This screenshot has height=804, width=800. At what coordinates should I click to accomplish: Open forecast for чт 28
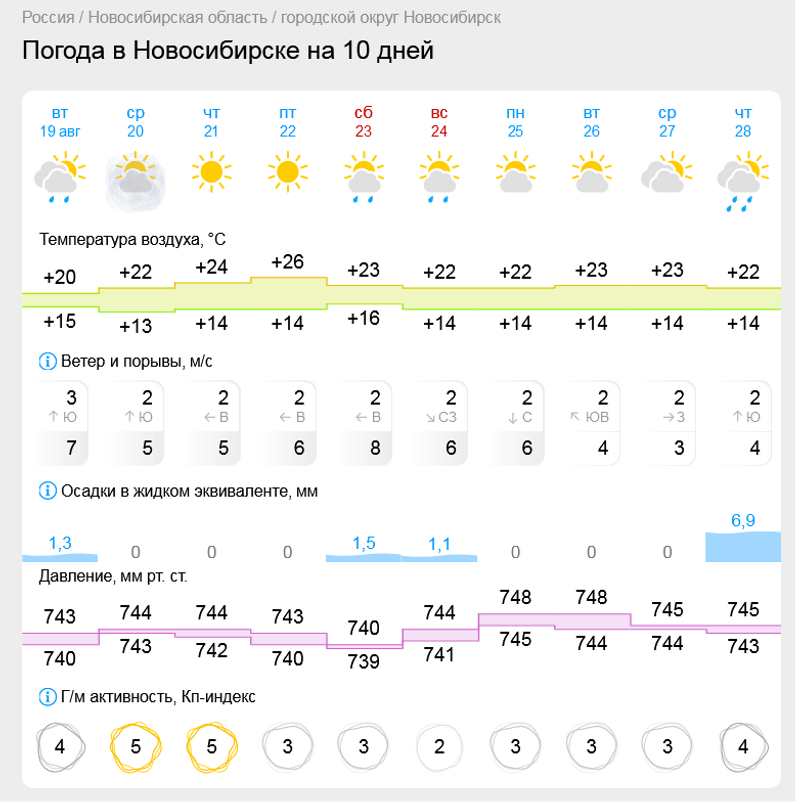point(743,122)
